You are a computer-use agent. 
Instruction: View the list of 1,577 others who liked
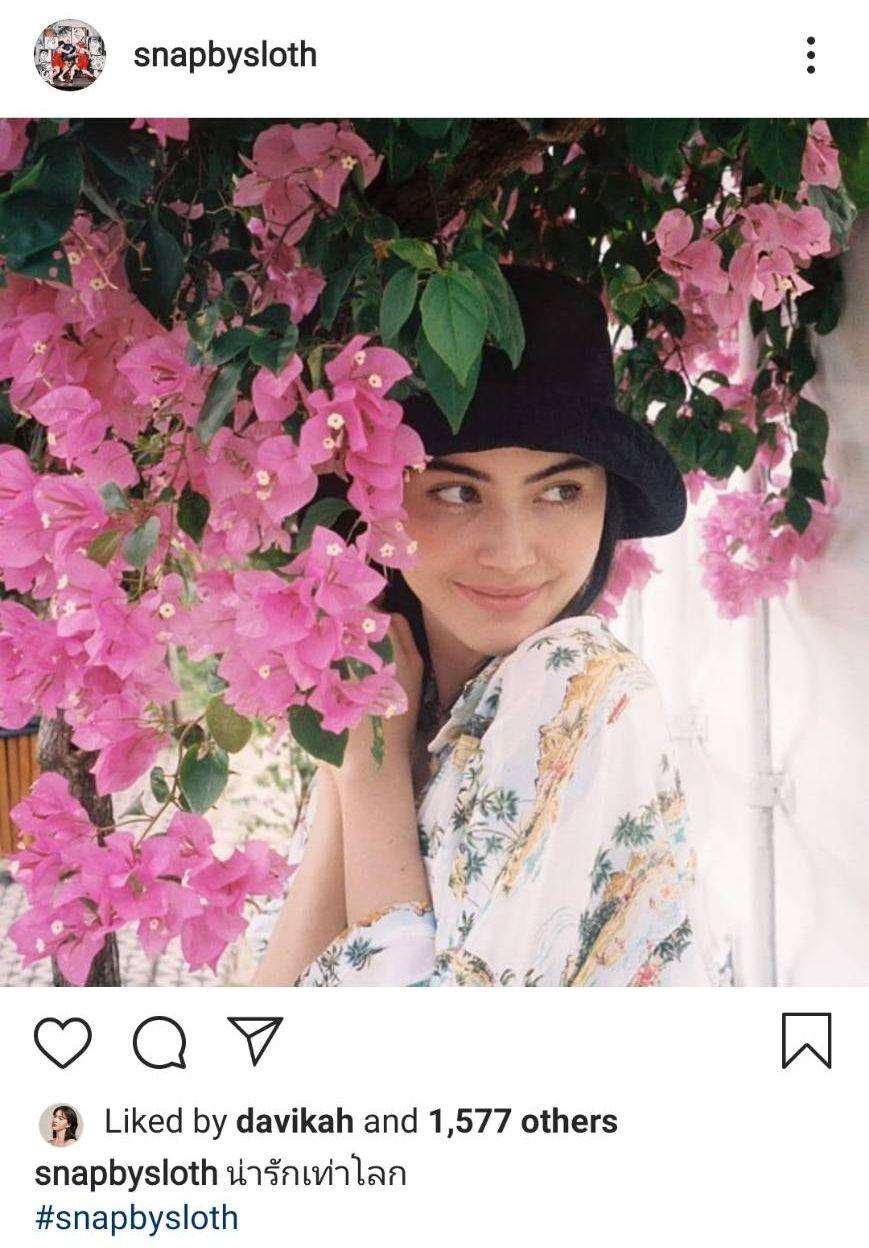tap(522, 1122)
